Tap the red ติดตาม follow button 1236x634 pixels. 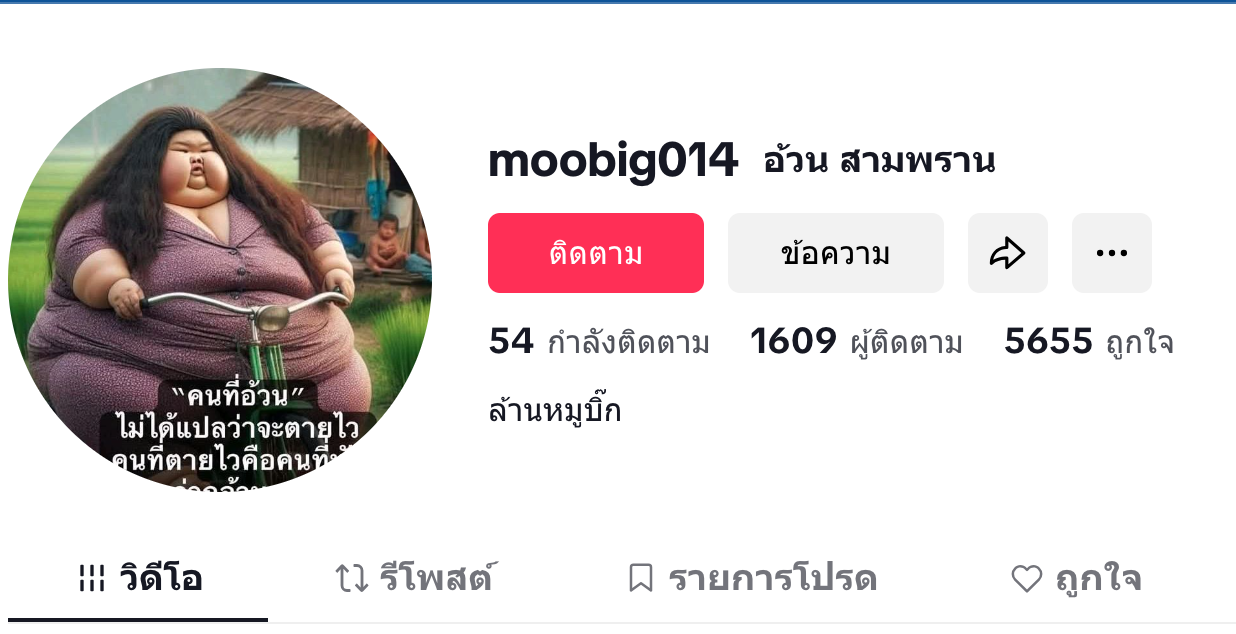pos(595,253)
